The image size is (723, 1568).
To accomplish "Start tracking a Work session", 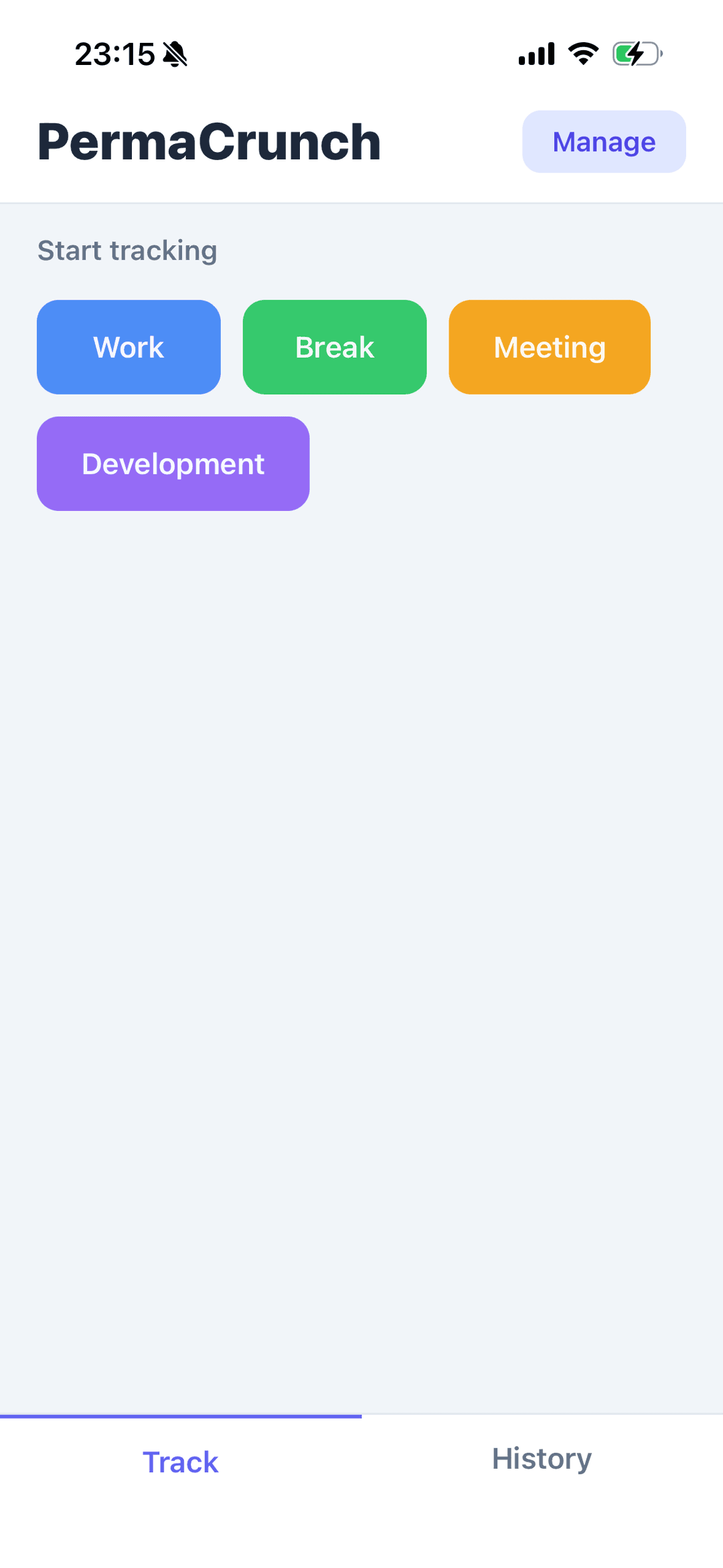I will pos(128,346).
